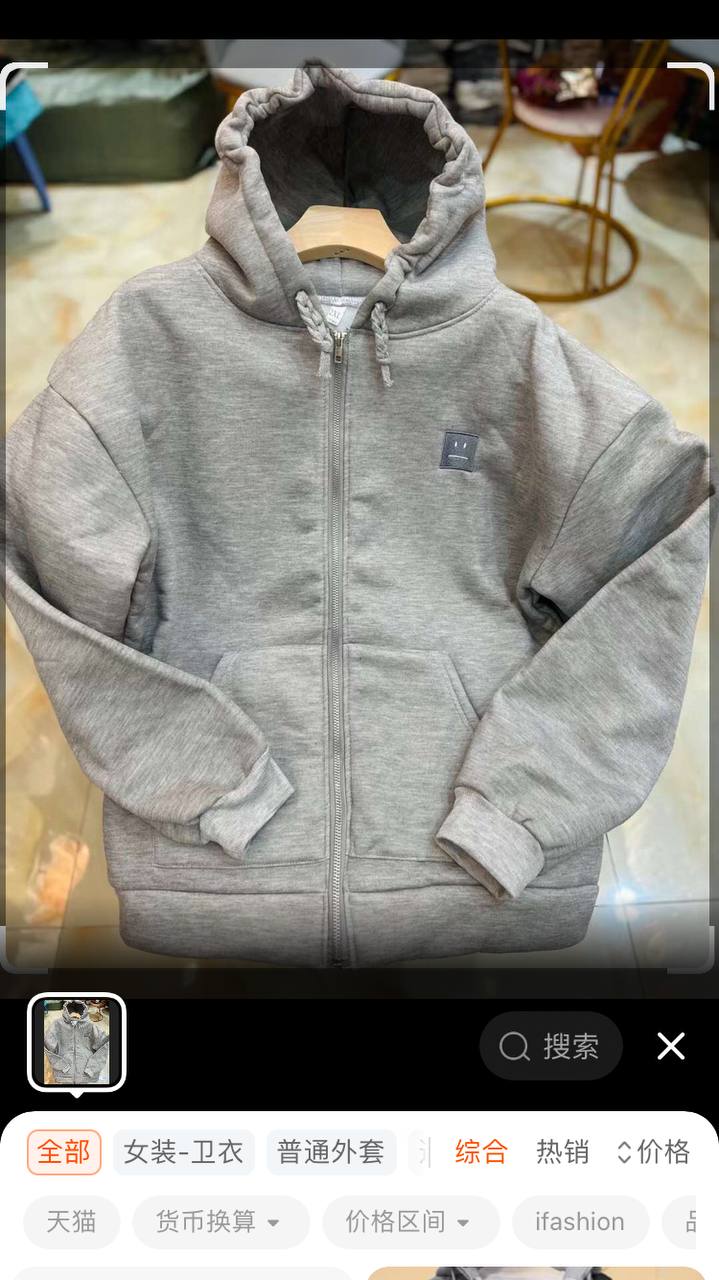Close the image search view
The height and width of the screenshot is (1280, 719).
[x=671, y=1046]
